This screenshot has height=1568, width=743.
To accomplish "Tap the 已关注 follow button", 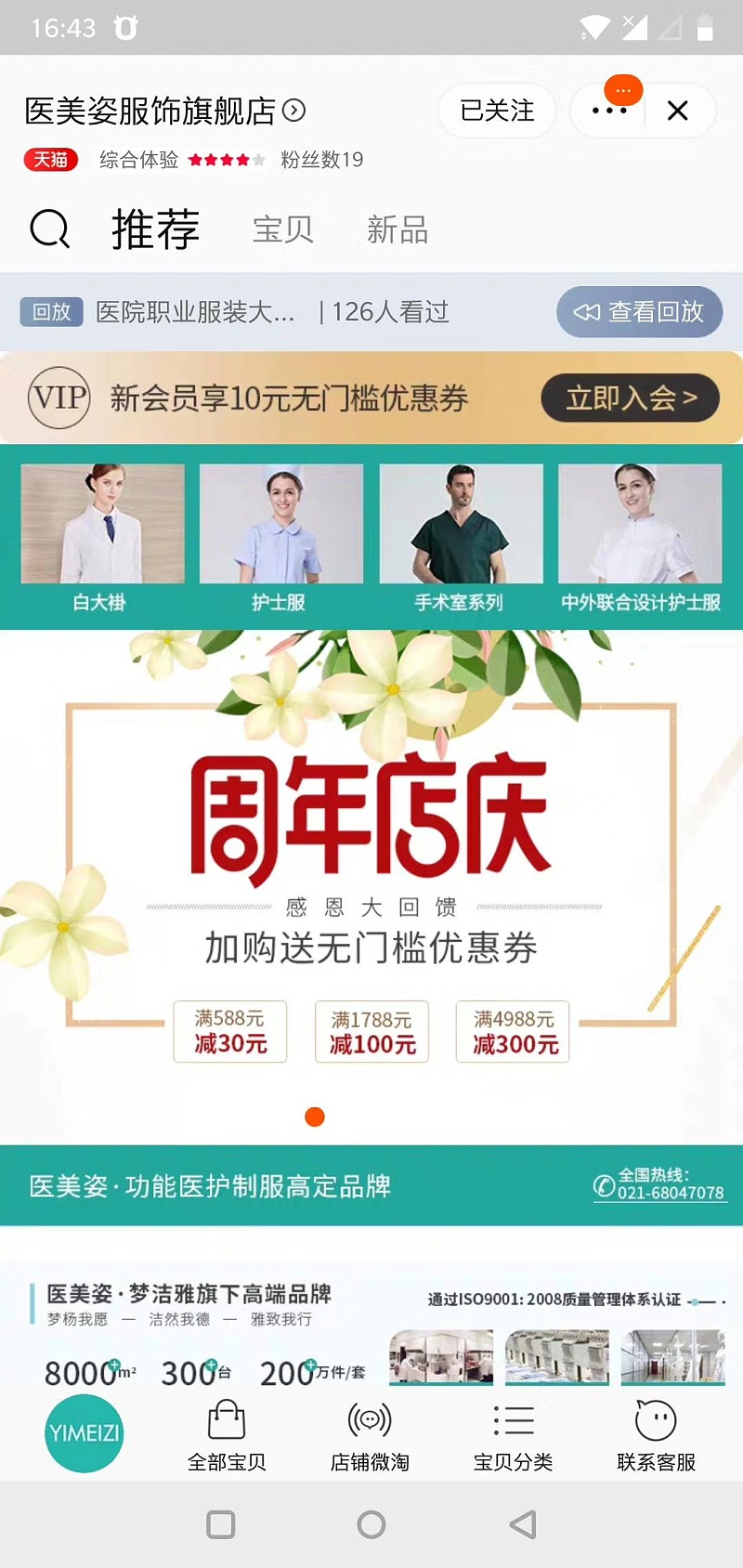I will [497, 111].
